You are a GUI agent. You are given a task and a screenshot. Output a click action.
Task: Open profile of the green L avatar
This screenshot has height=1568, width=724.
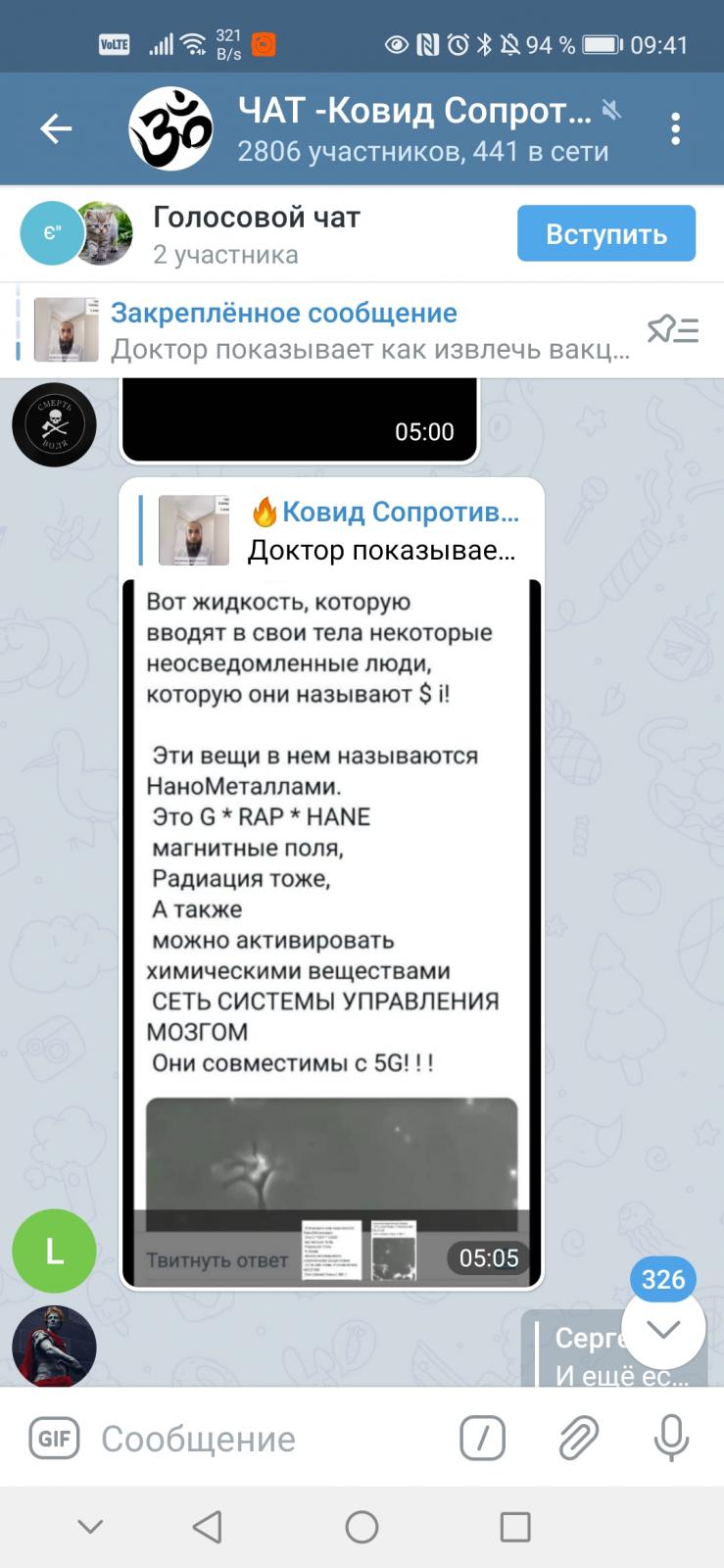click(54, 1250)
